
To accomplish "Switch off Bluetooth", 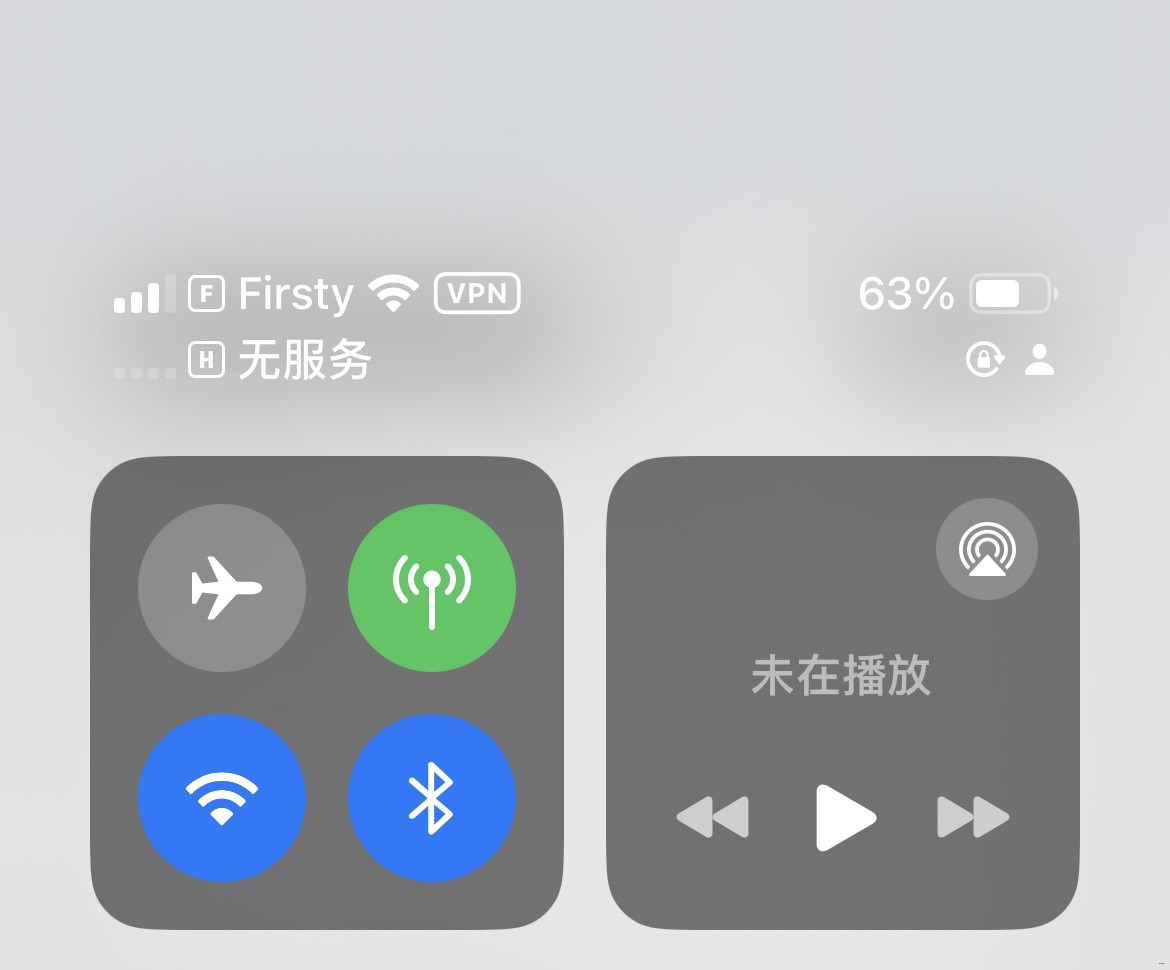I will tap(432, 798).
